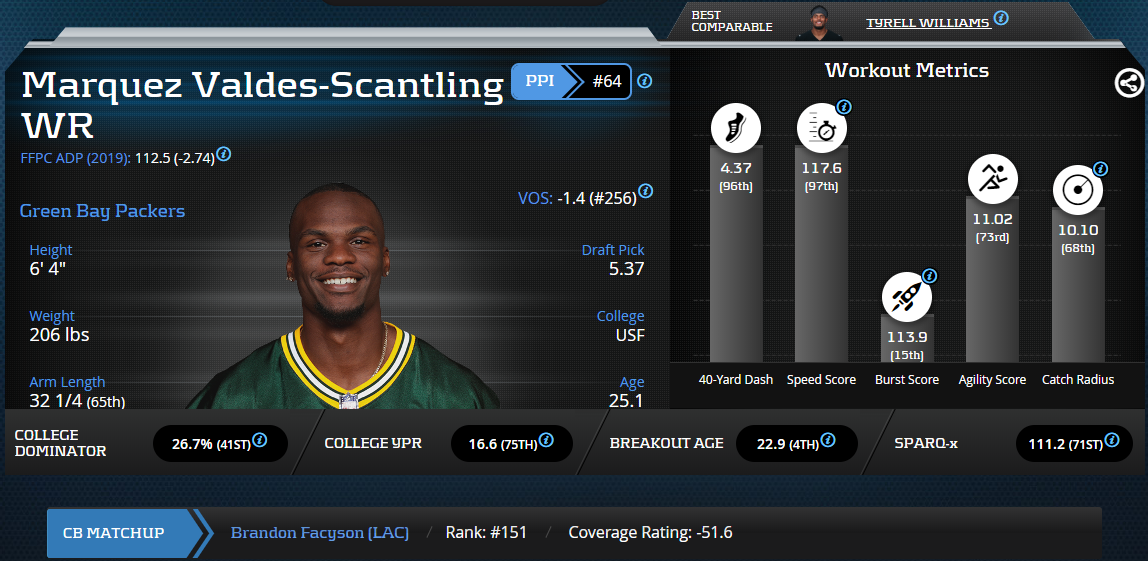Image resolution: width=1148 pixels, height=561 pixels.
Task: Show info for Burst Score metric
Action: point(929,276)
